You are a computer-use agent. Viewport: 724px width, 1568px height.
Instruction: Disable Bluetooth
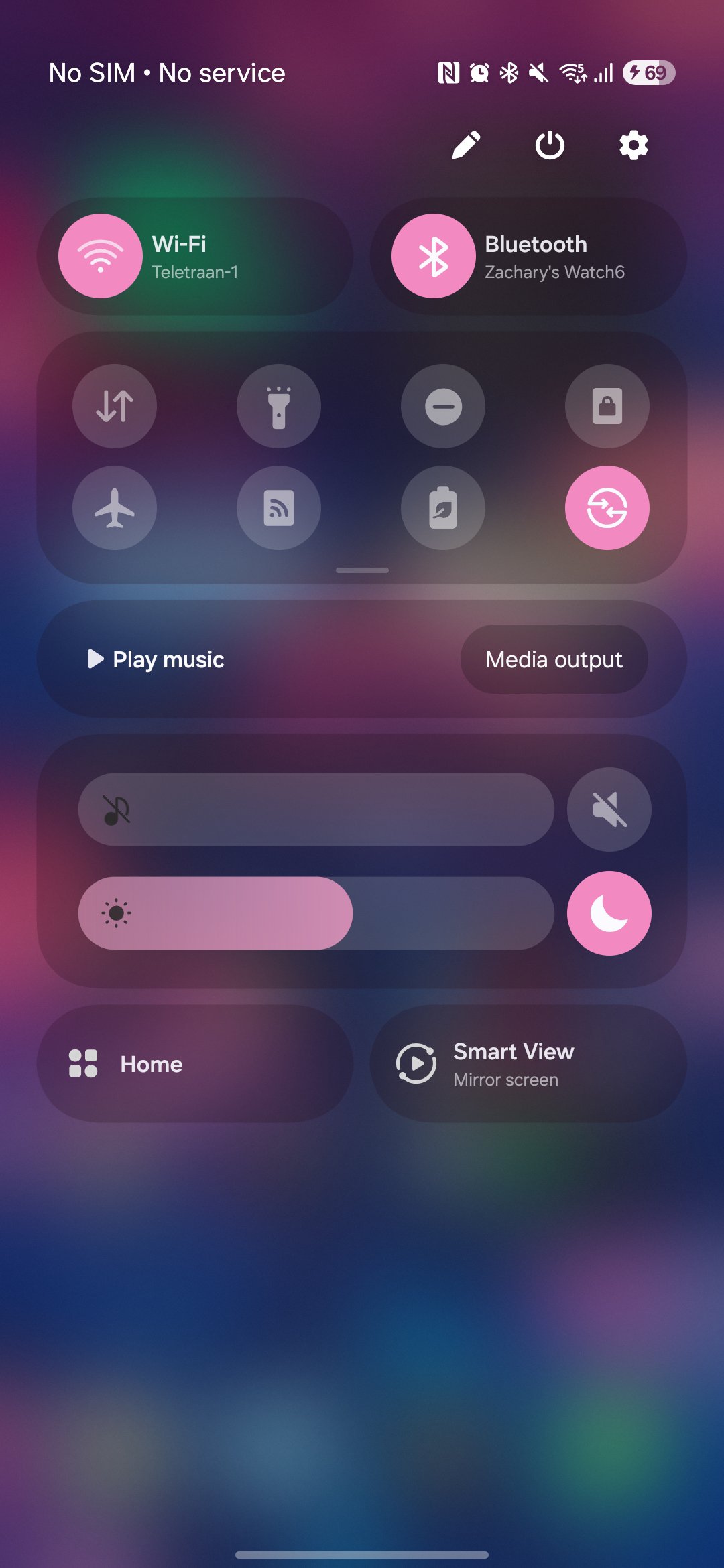tap(434, 256)
